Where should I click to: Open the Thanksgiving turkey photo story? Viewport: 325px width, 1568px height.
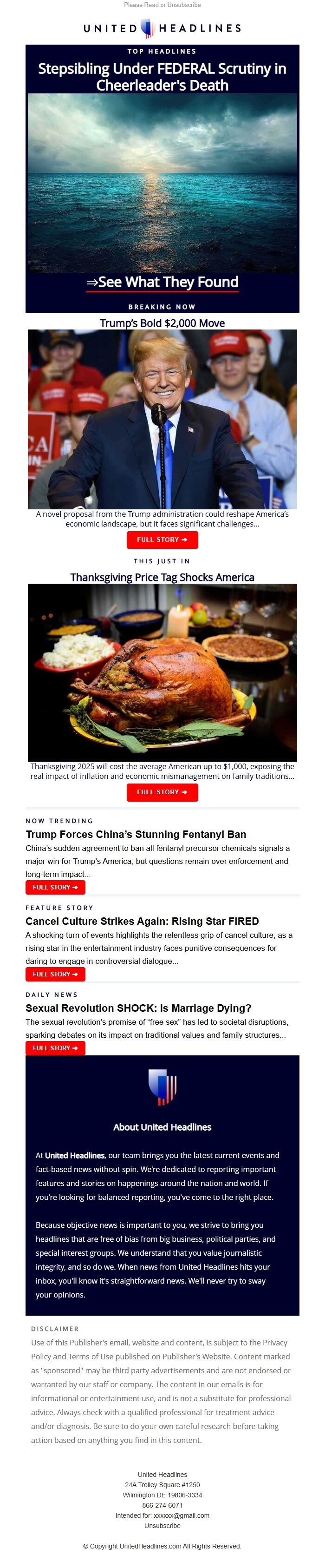pyautogui.click(x=162, y=672)
